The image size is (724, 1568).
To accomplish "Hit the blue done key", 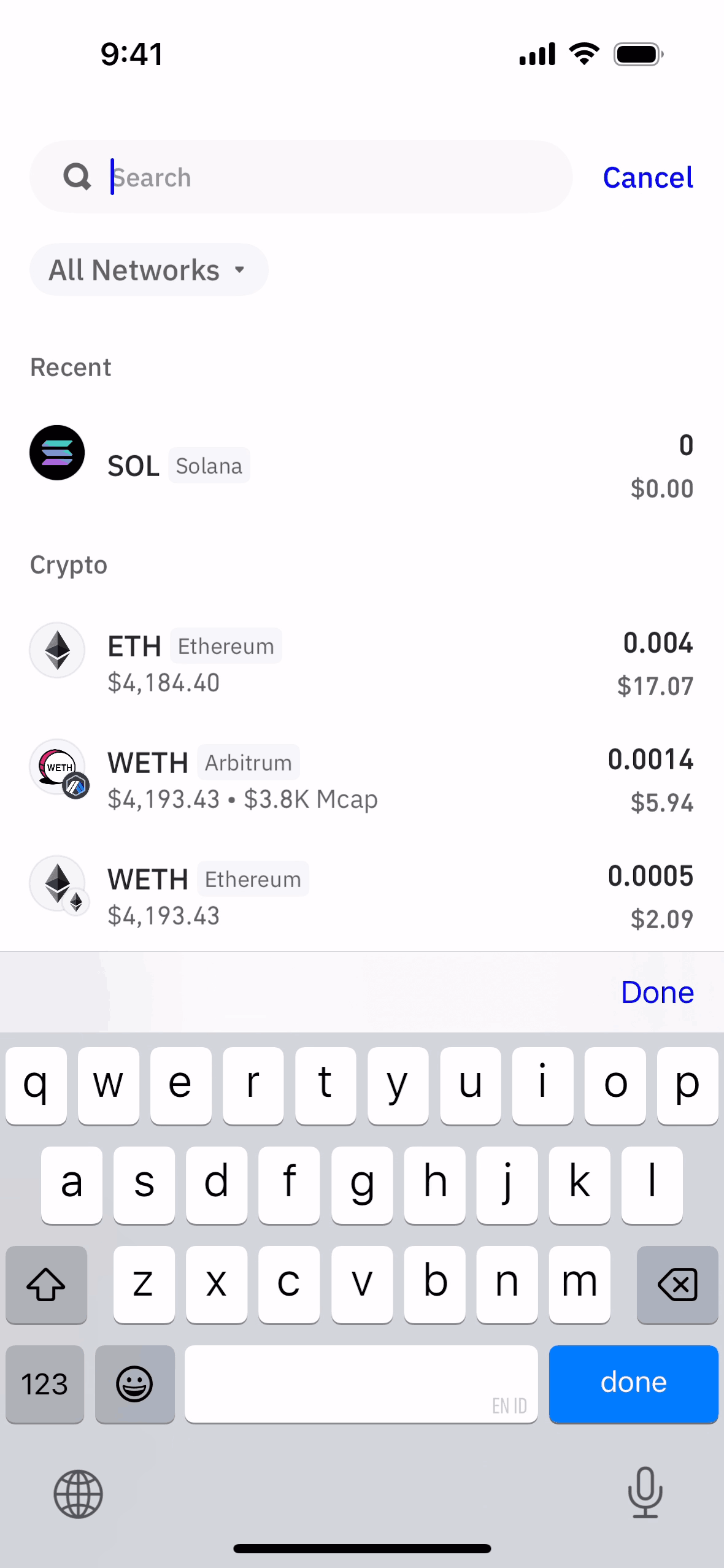I will point(633,1383).
